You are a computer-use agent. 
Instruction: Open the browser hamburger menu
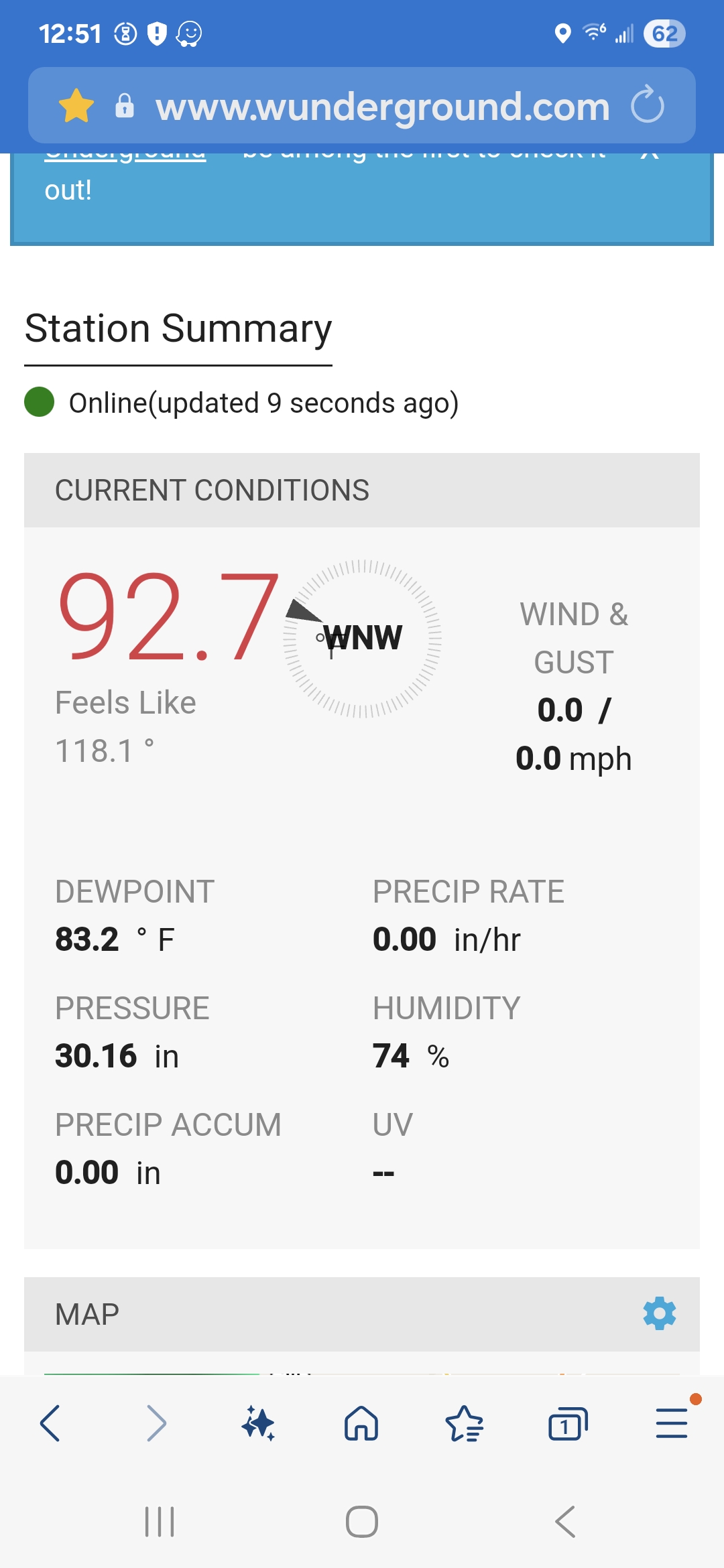click(672, 1423)
